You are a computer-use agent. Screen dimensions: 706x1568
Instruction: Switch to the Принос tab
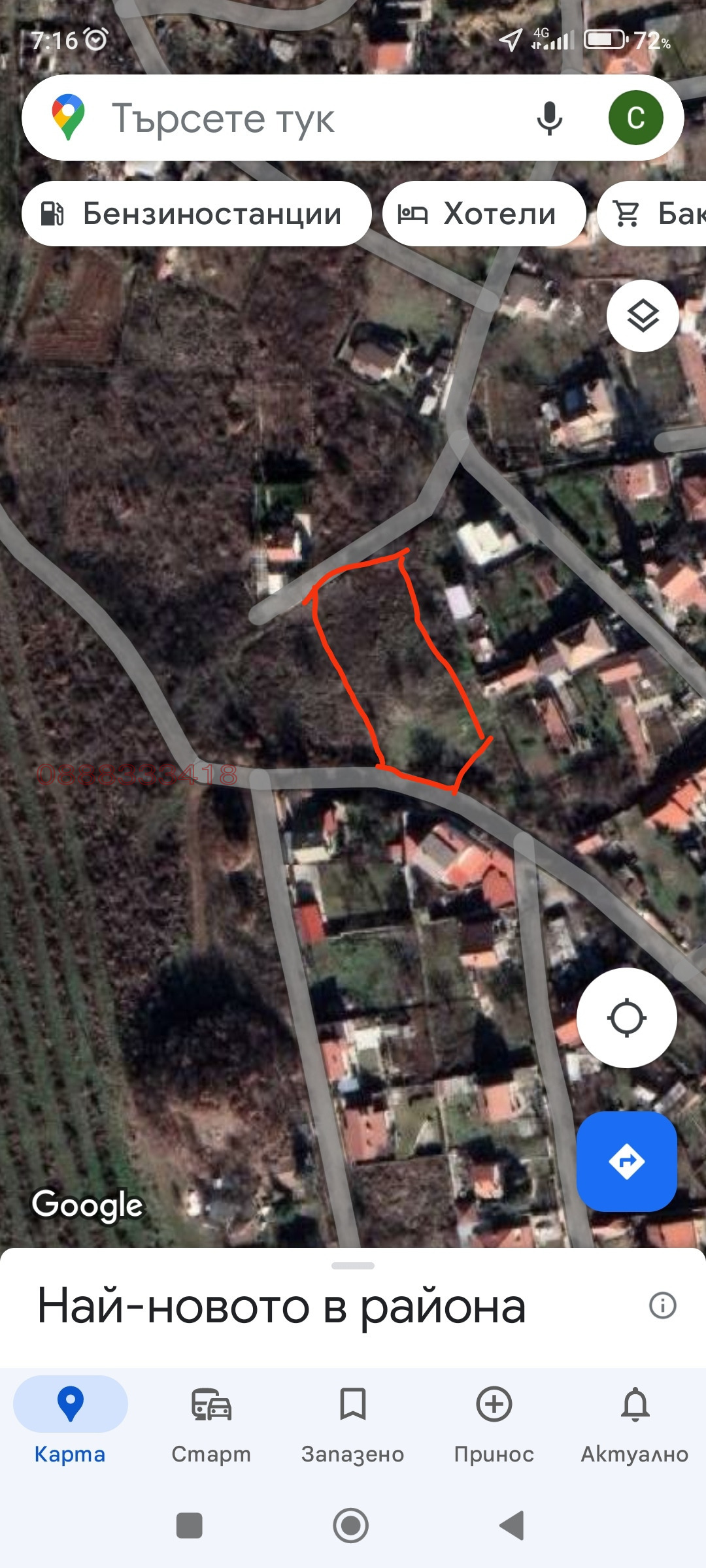tap(494, 1419)
